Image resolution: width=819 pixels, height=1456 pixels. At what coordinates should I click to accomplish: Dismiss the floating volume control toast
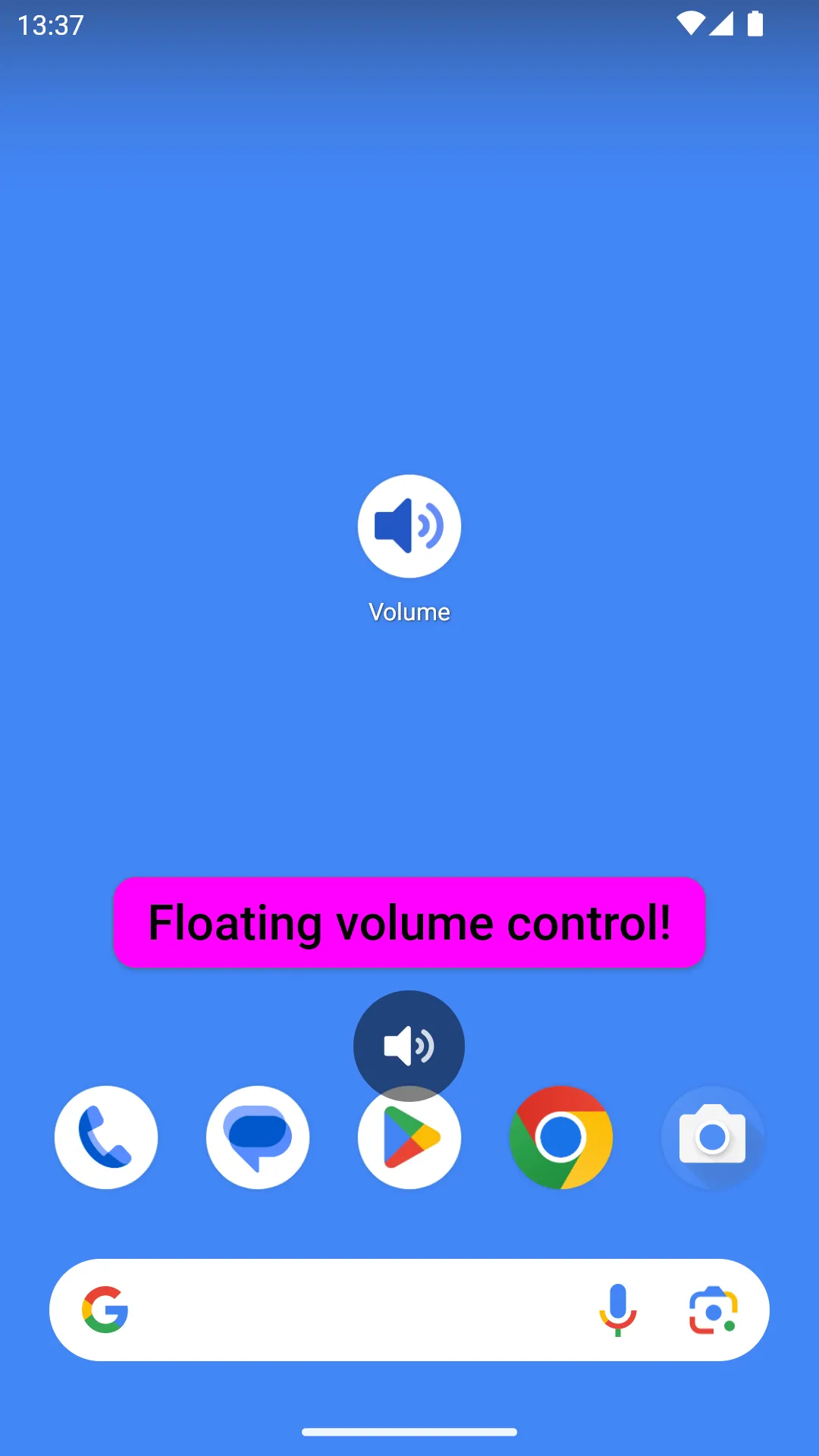[409, 922]
